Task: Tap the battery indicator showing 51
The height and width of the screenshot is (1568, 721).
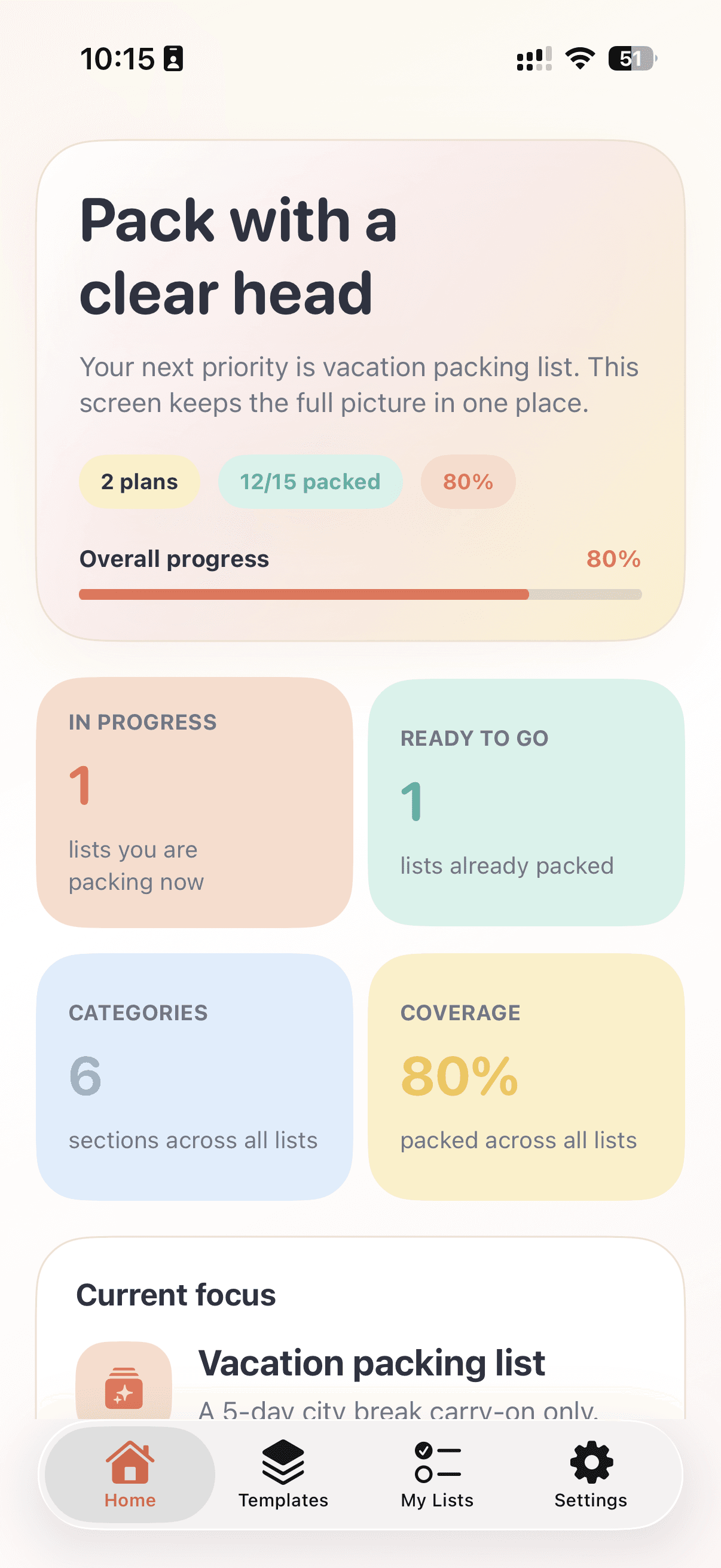Action: coord(630,57)
